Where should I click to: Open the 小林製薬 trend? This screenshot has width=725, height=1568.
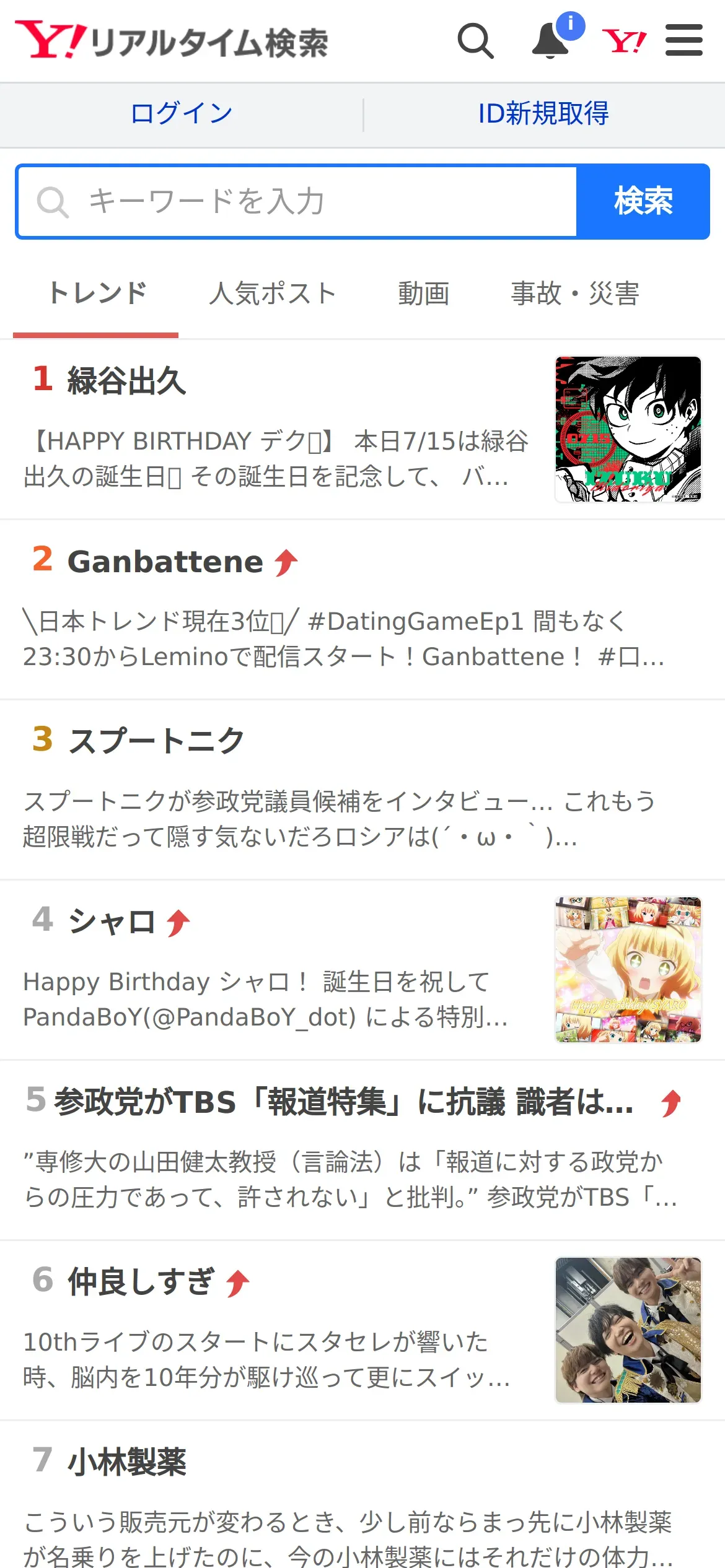(127, 1463)
